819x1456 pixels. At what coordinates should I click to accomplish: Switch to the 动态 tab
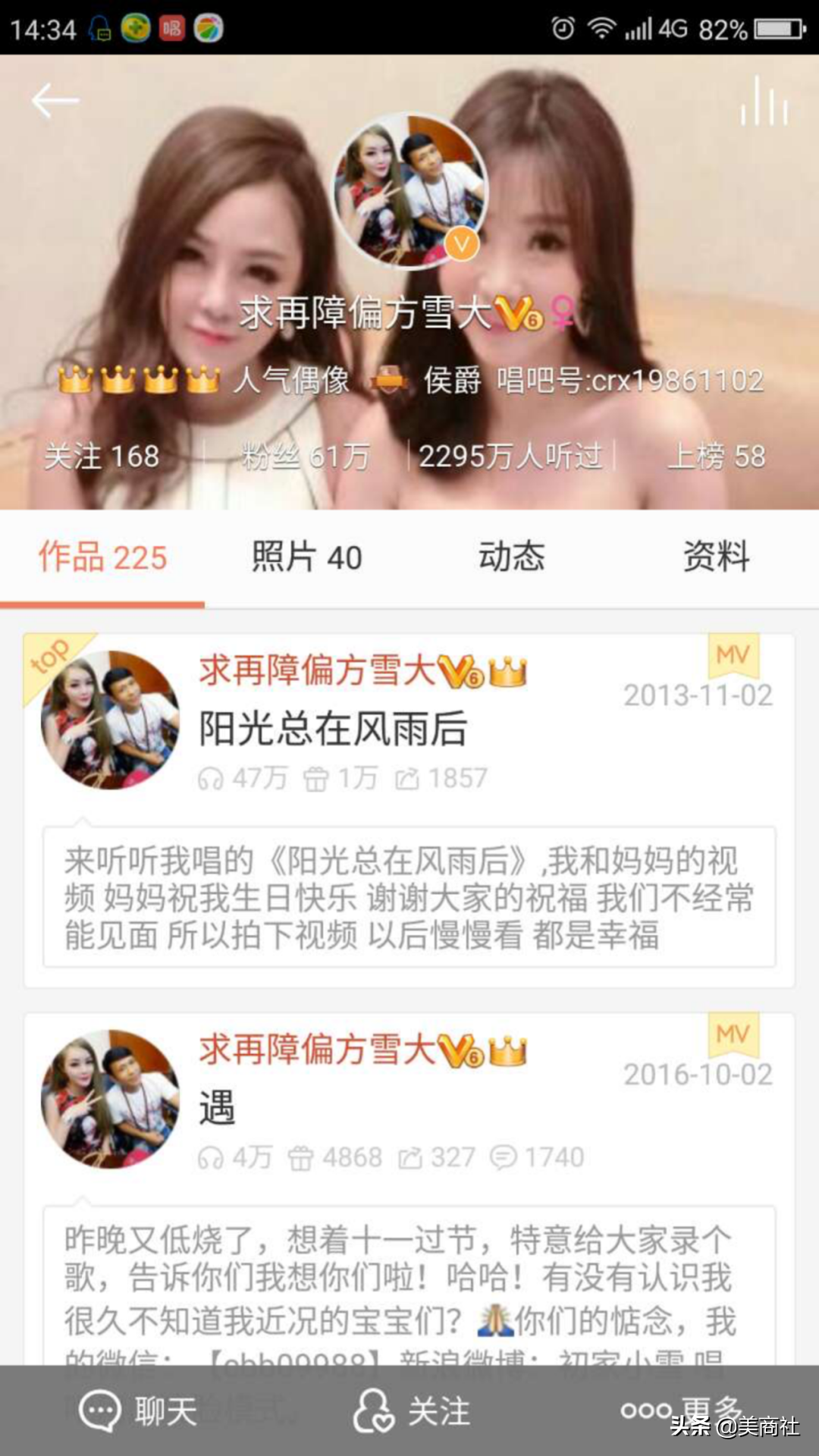click(x=511, y=557)
